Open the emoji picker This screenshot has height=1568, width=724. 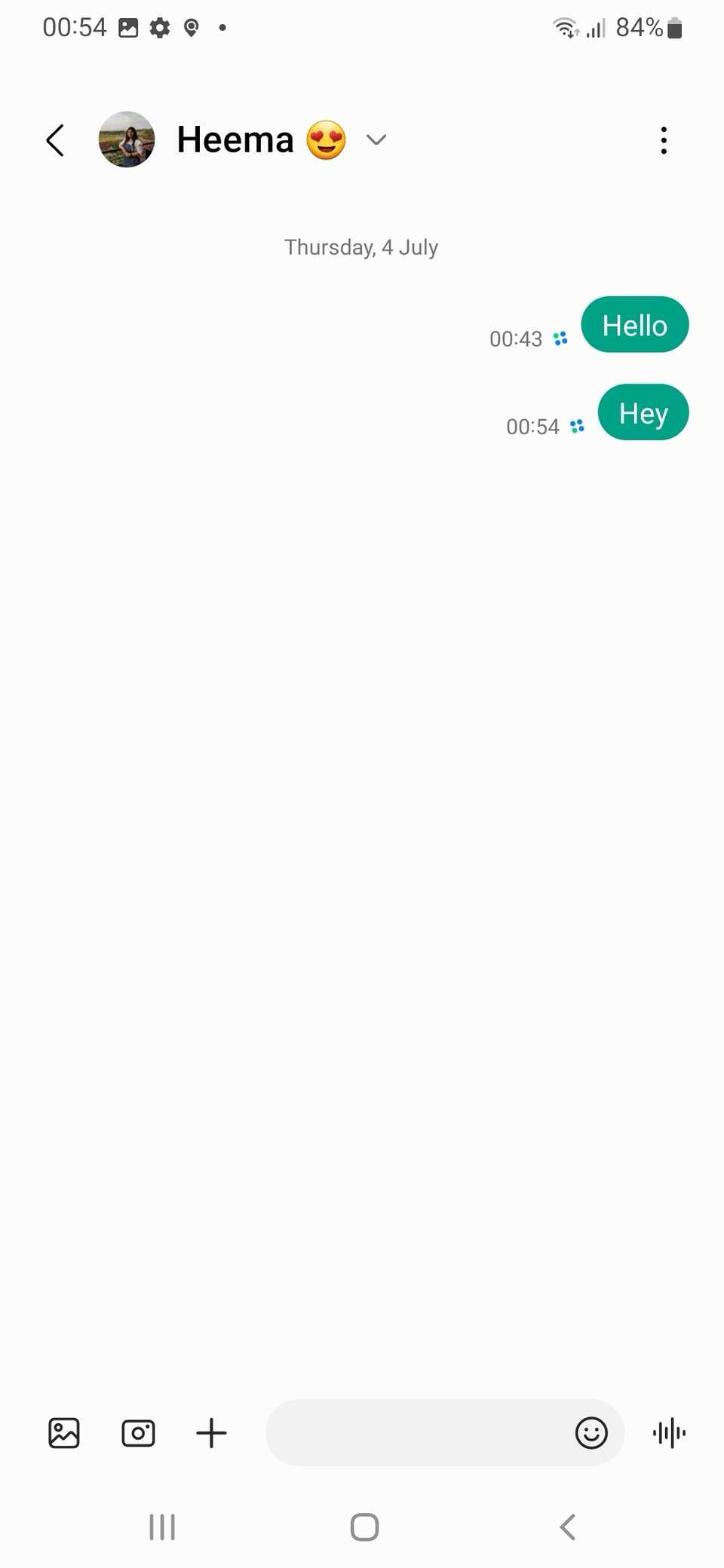591,1433
